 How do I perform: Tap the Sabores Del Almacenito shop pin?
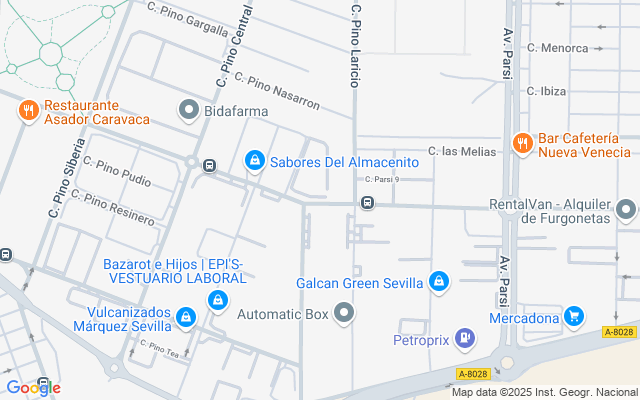pos(255,161)
